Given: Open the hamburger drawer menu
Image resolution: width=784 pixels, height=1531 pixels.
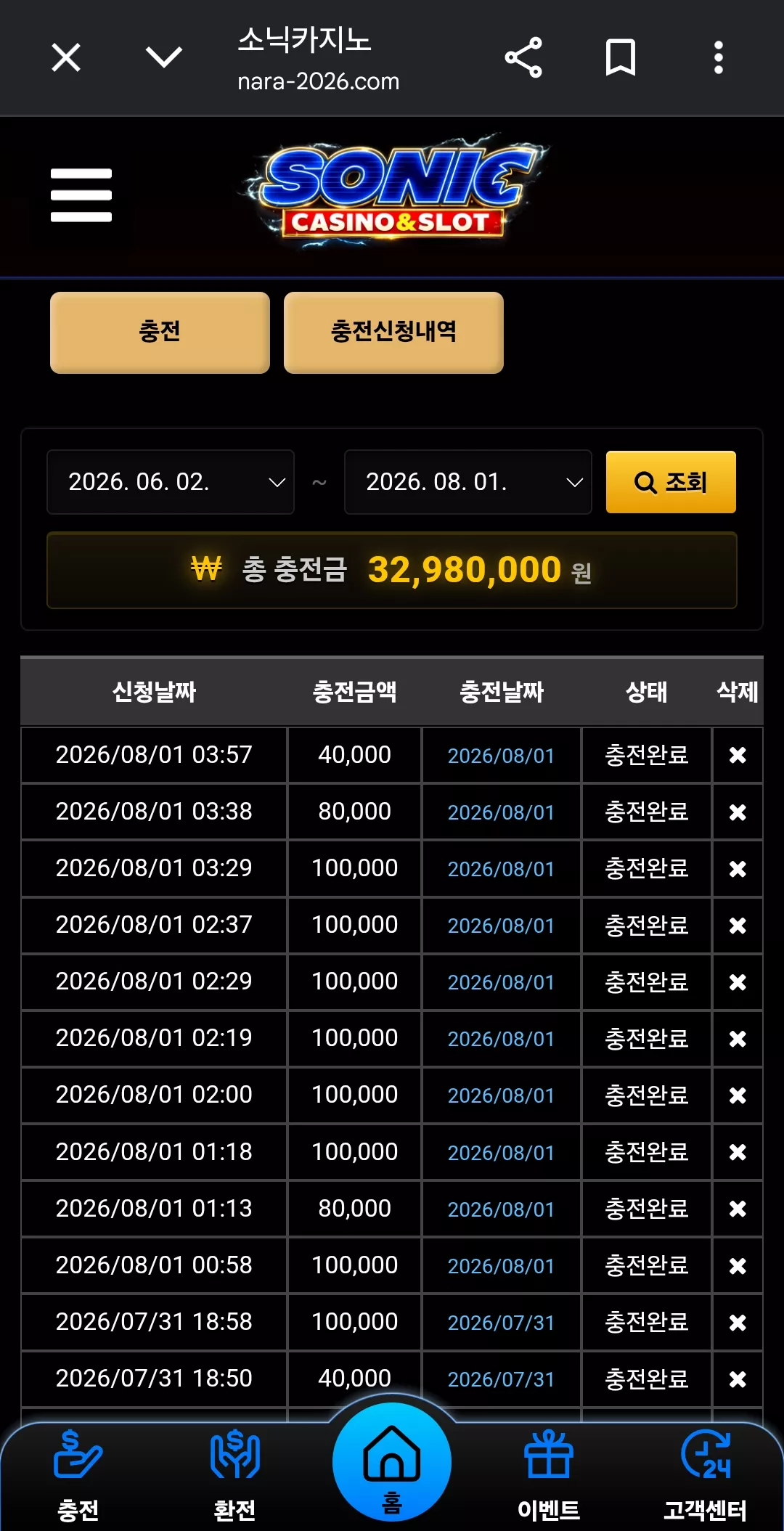Looking at the screenshot, I should pos(81,195).
